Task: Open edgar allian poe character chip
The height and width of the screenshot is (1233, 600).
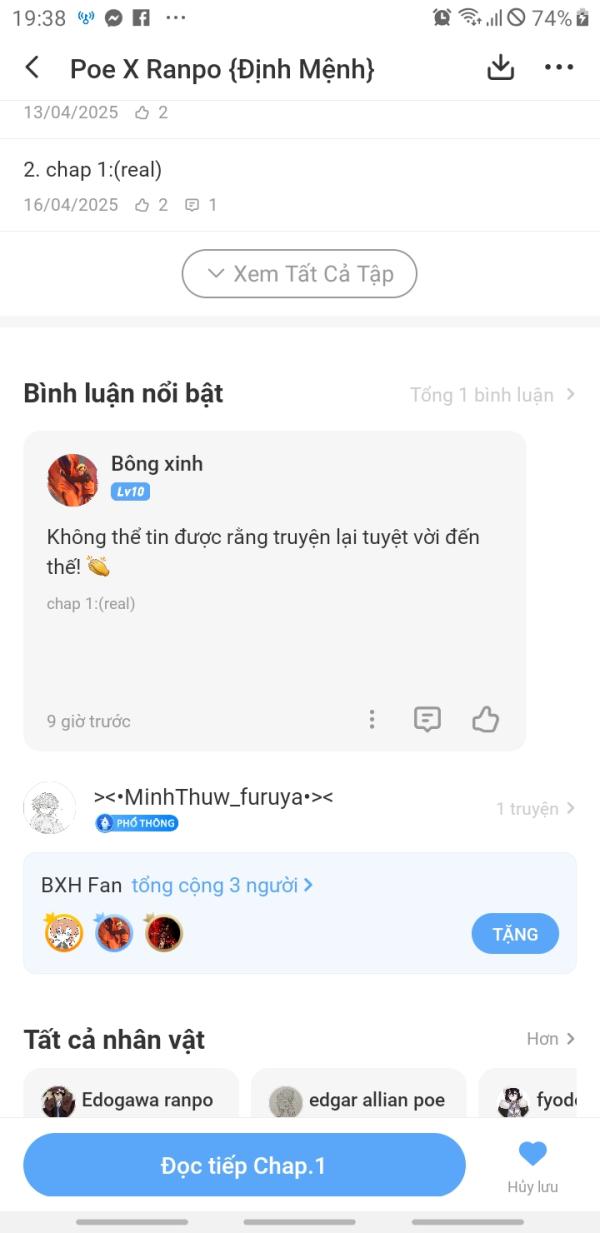Action: click(x=358, y=1100)
